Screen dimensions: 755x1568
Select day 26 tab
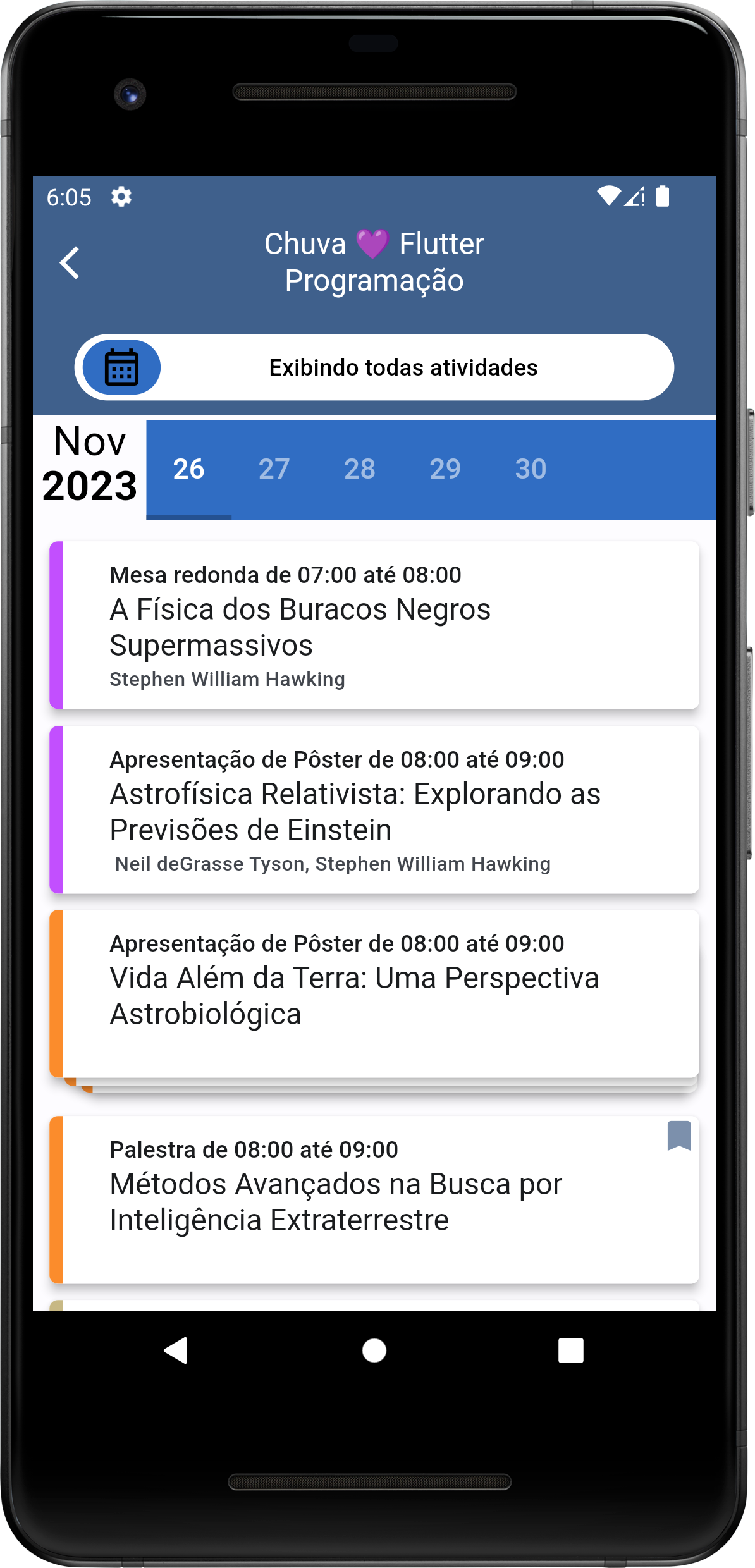188,469
